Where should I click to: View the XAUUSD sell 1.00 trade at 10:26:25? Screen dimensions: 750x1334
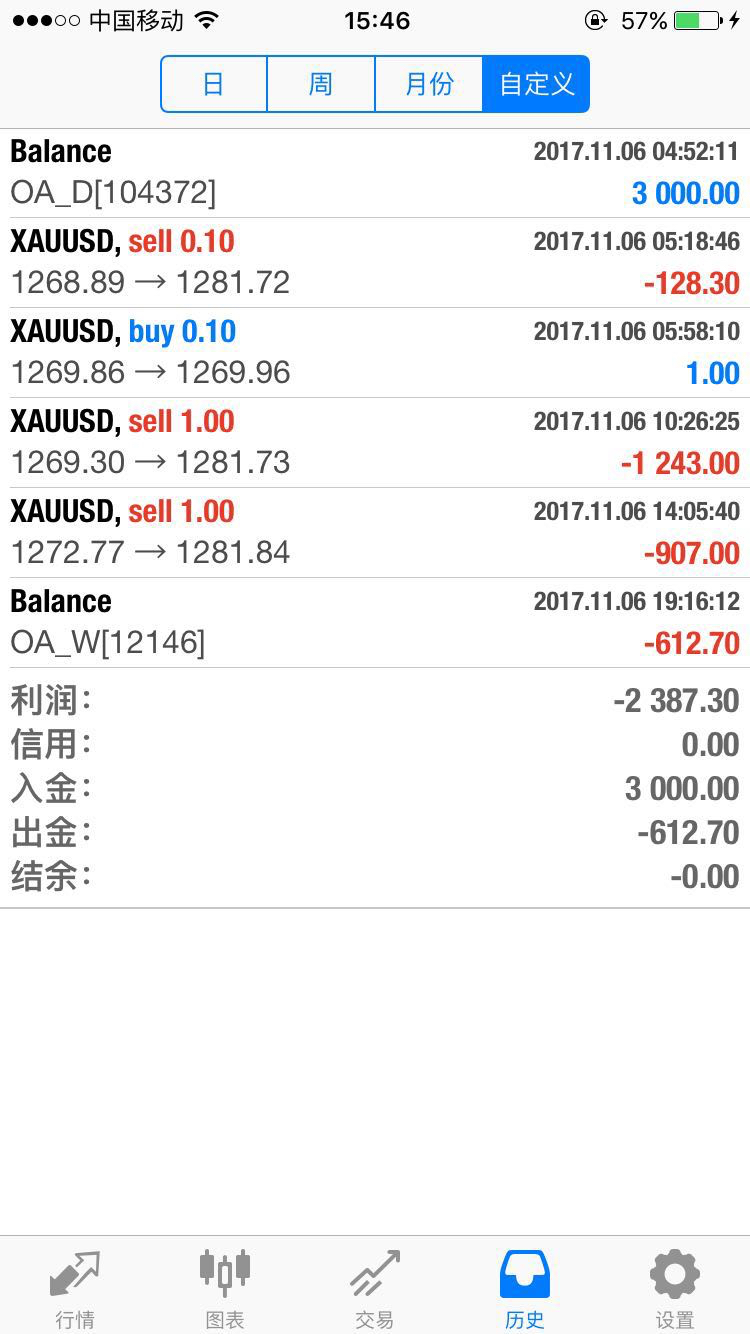[x=375, y=442]
